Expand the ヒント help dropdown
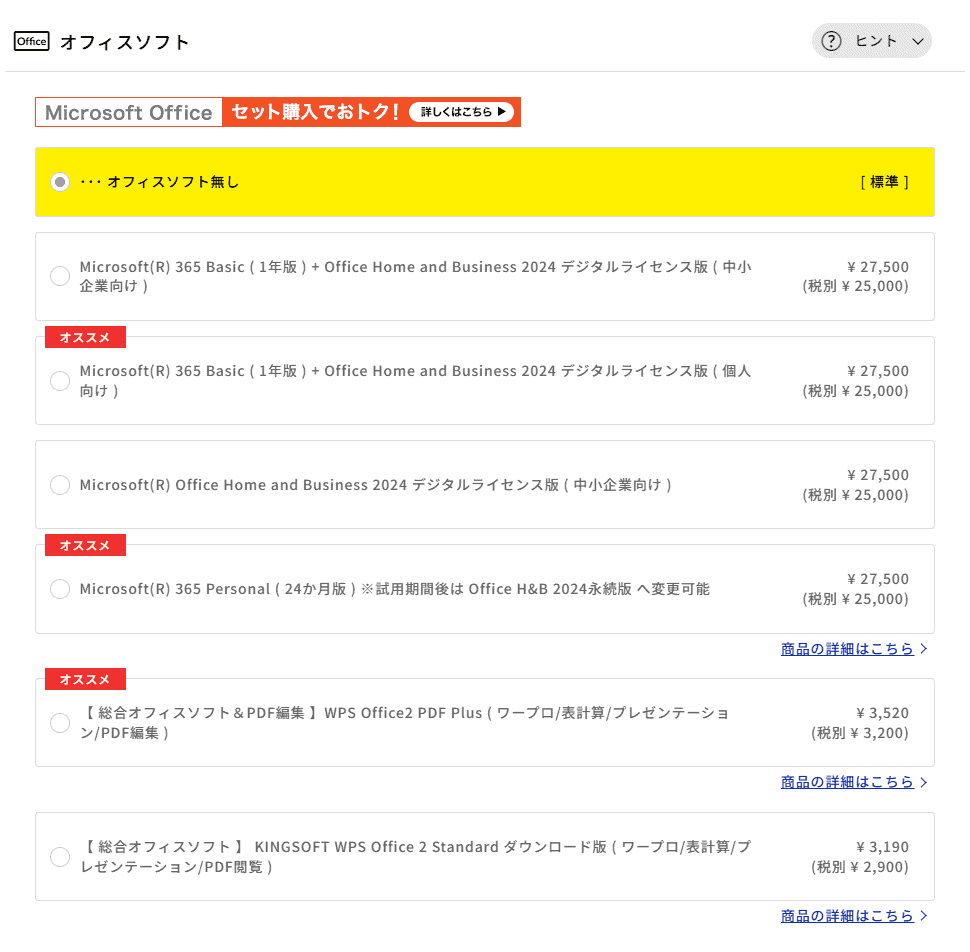Image resolution: width=970 pixels, height=952 pixels. click(871, 41)
